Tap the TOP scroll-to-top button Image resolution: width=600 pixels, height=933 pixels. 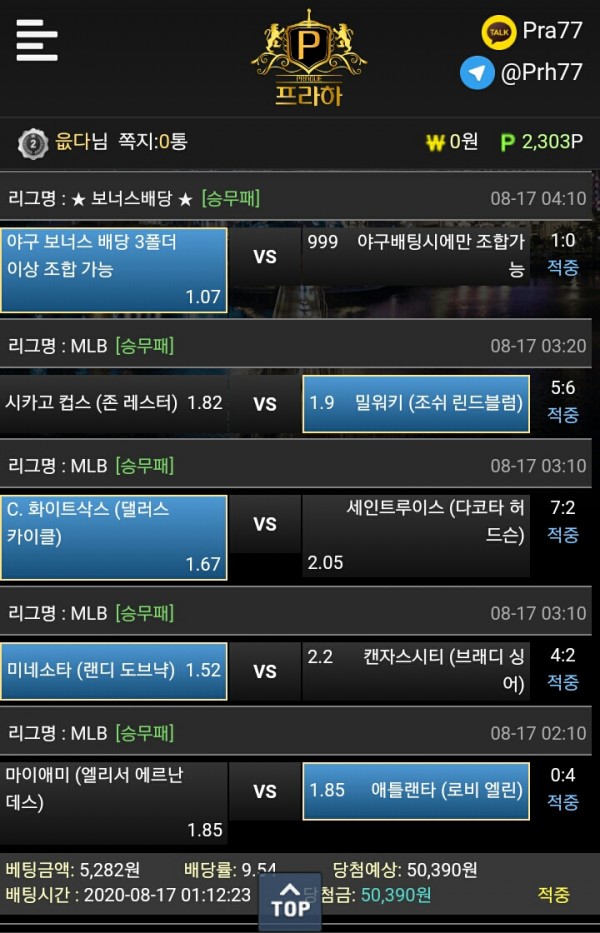[x=290, y=900]
